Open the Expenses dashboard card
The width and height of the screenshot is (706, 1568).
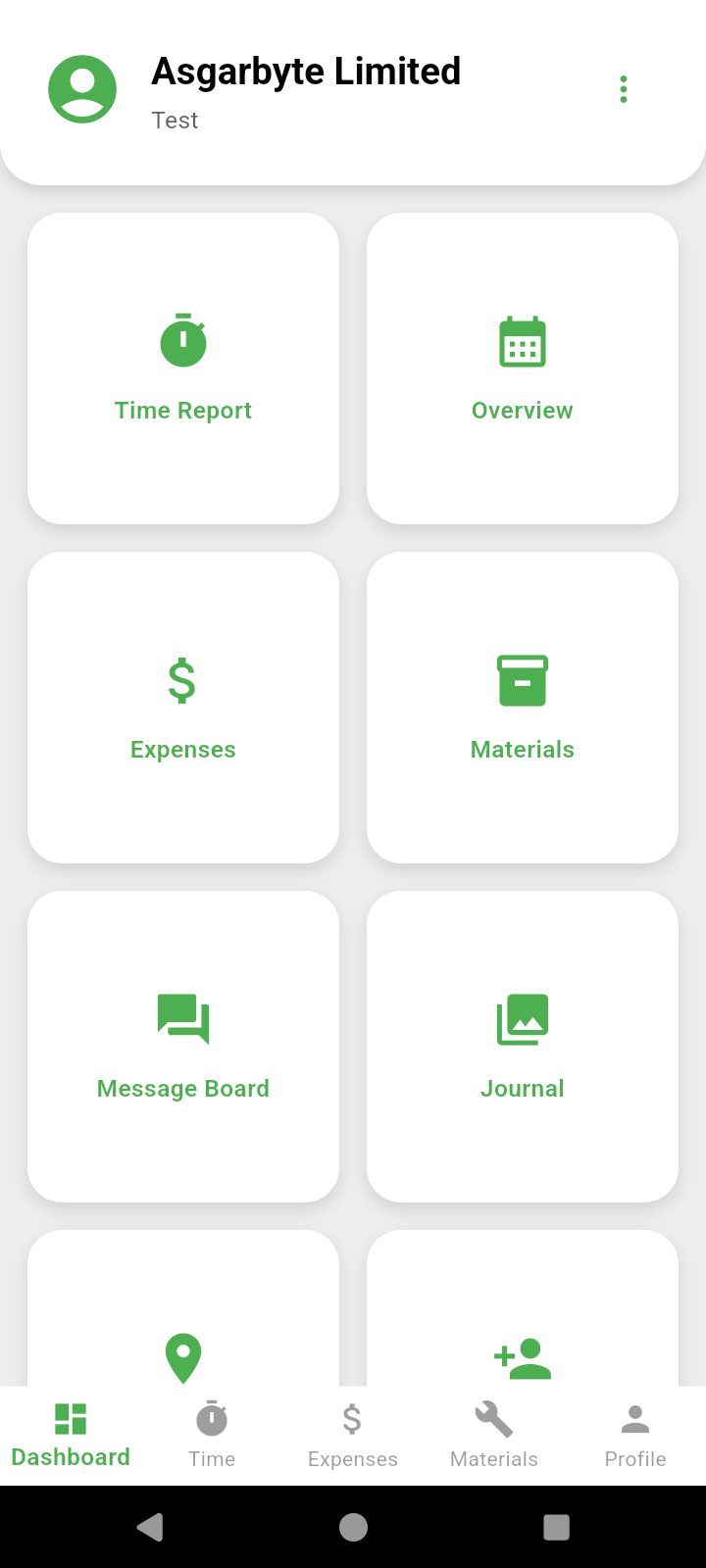point(183,708)
